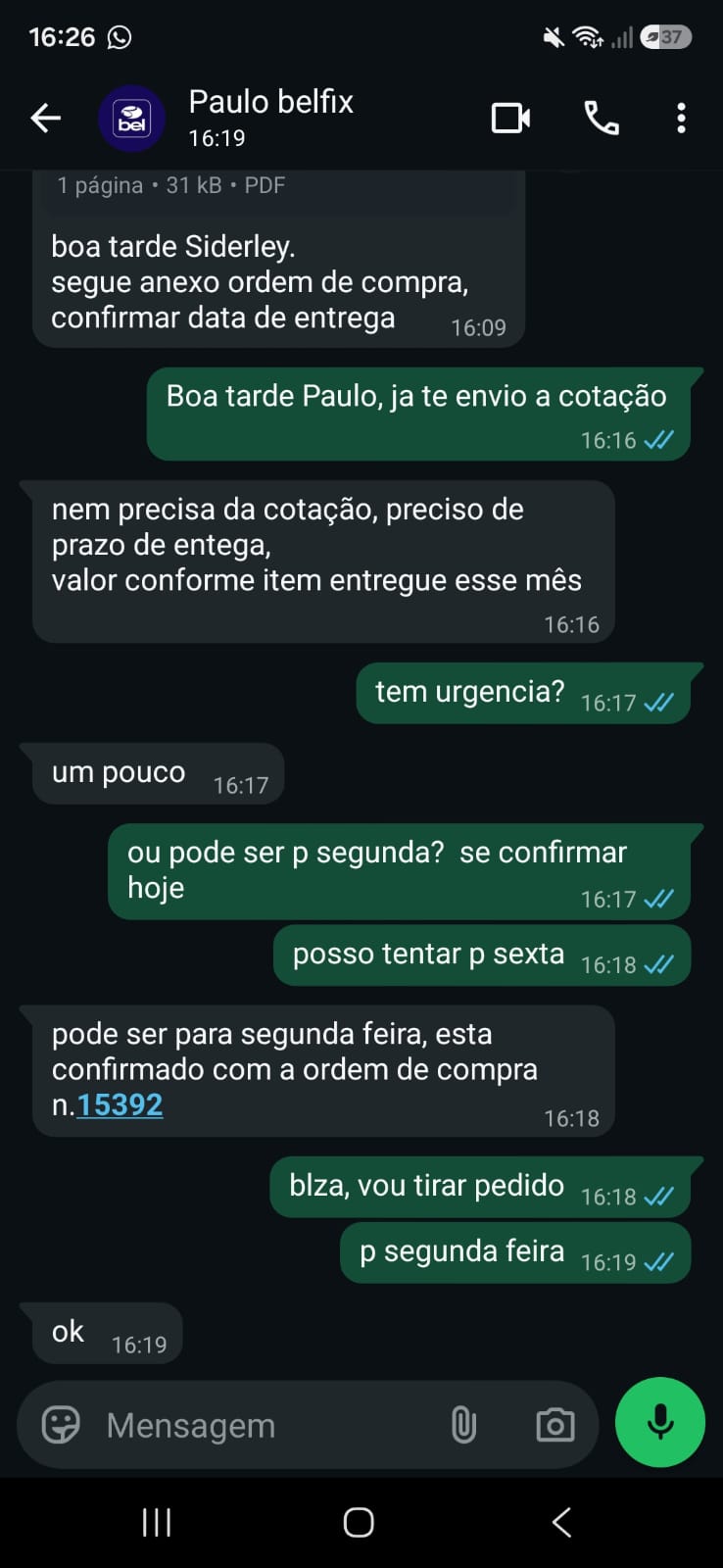Go back to the chat list
This screenshot has height=1568, width=723.
pyautogui.click(x=45, y=119)
